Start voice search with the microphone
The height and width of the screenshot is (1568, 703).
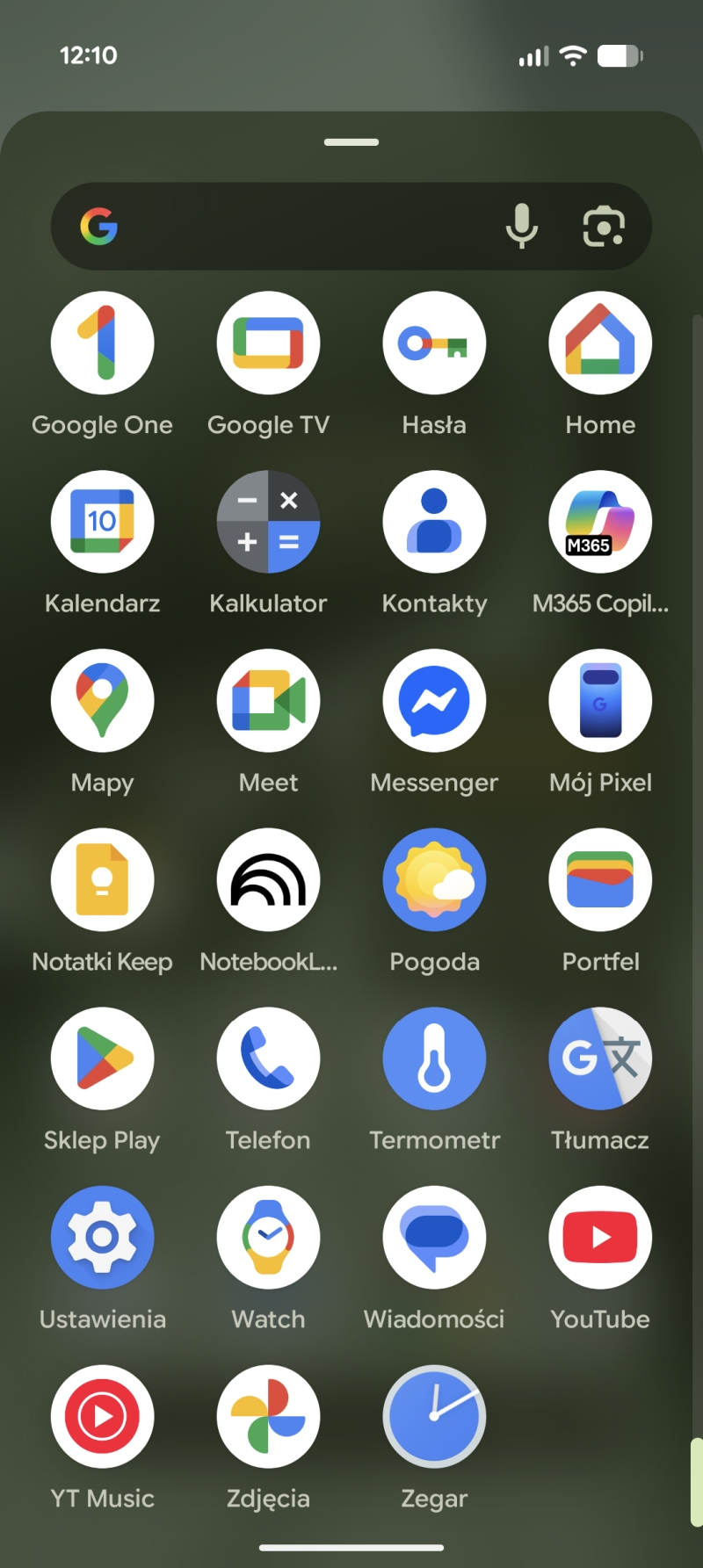click(x=521, y=227)
